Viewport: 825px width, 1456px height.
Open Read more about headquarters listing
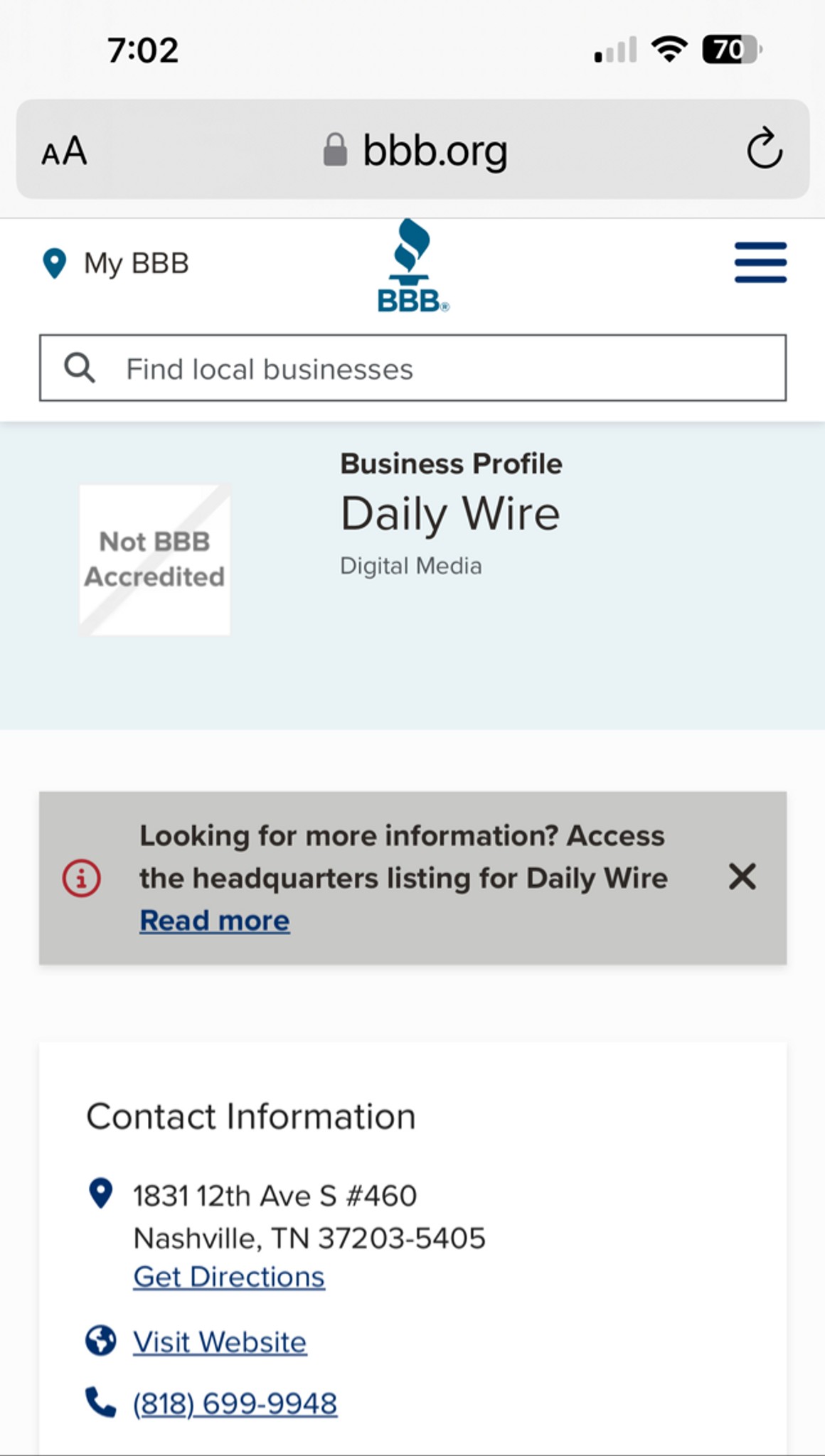click(x=214, y=920)
